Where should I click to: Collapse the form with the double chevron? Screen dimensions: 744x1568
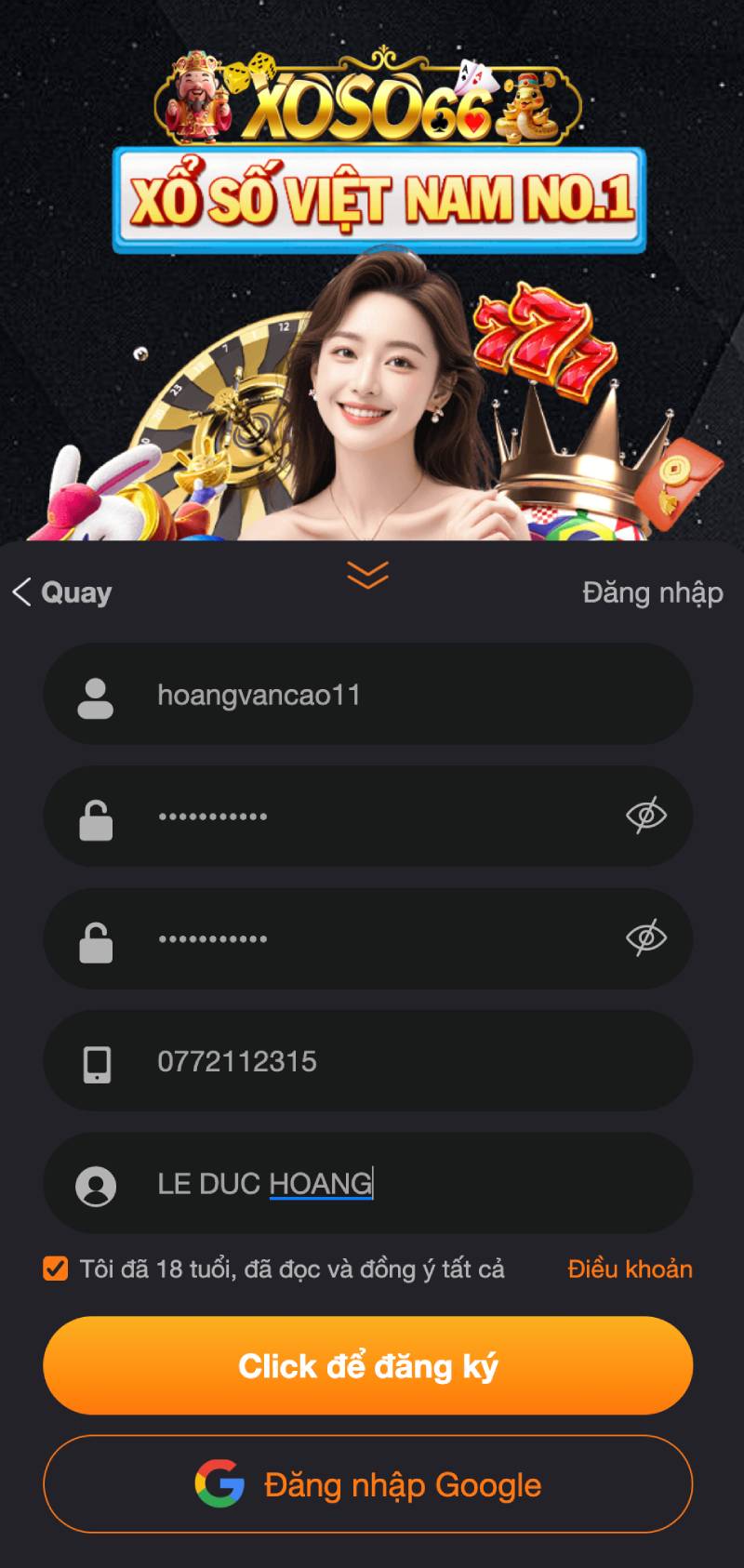[367, 576]
